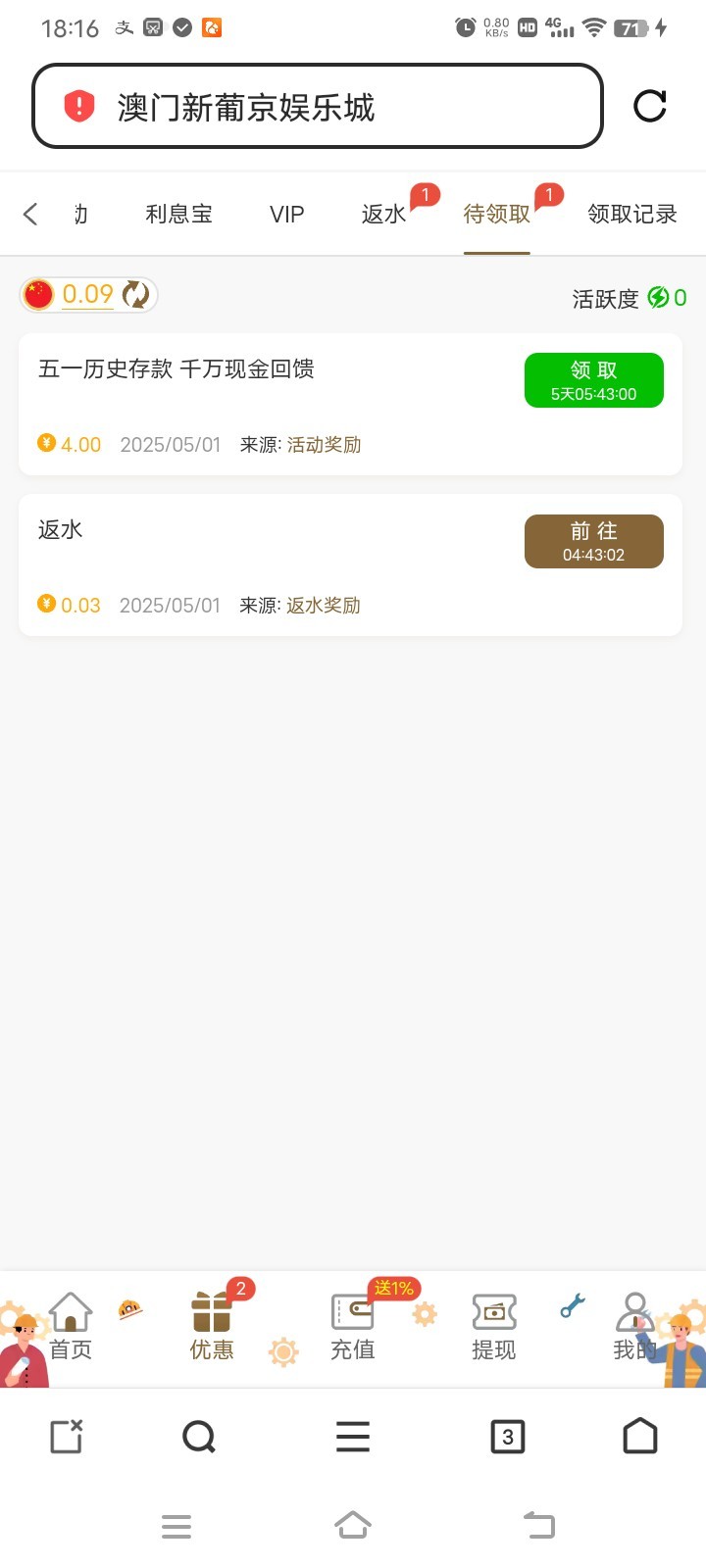
Task: Select the 待领取 tab
Action: click(x=496, y=214)
